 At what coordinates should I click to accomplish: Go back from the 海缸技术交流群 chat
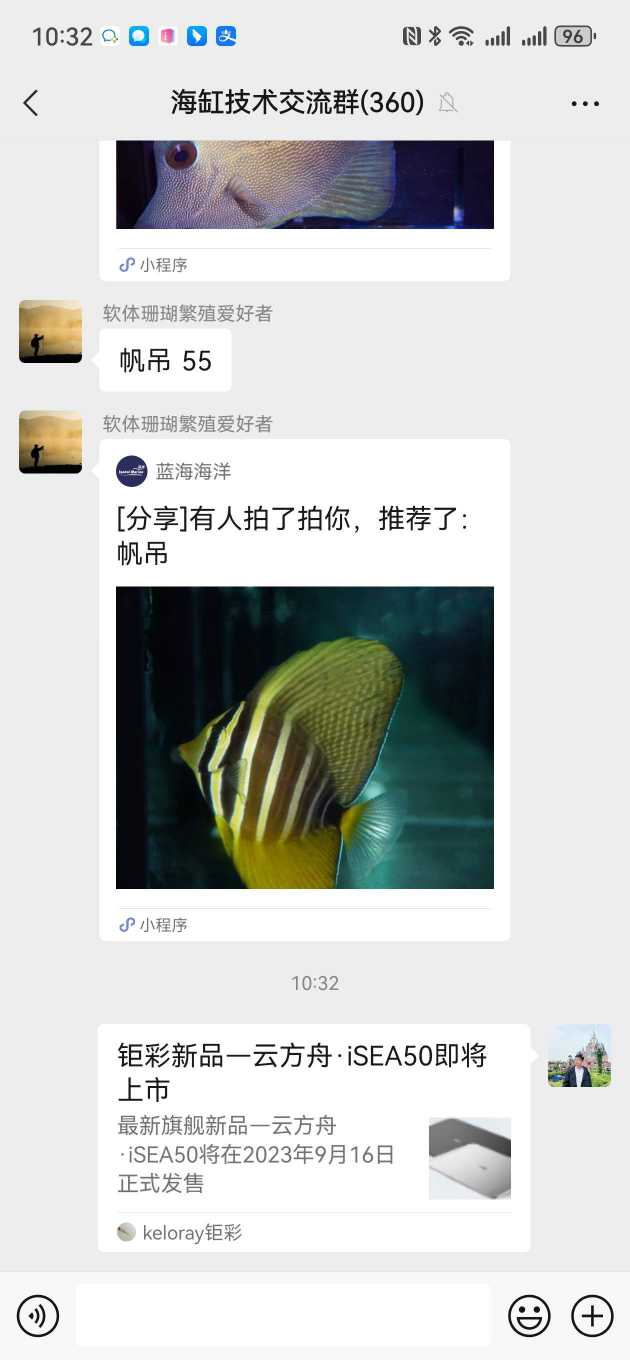pos(31,103)
